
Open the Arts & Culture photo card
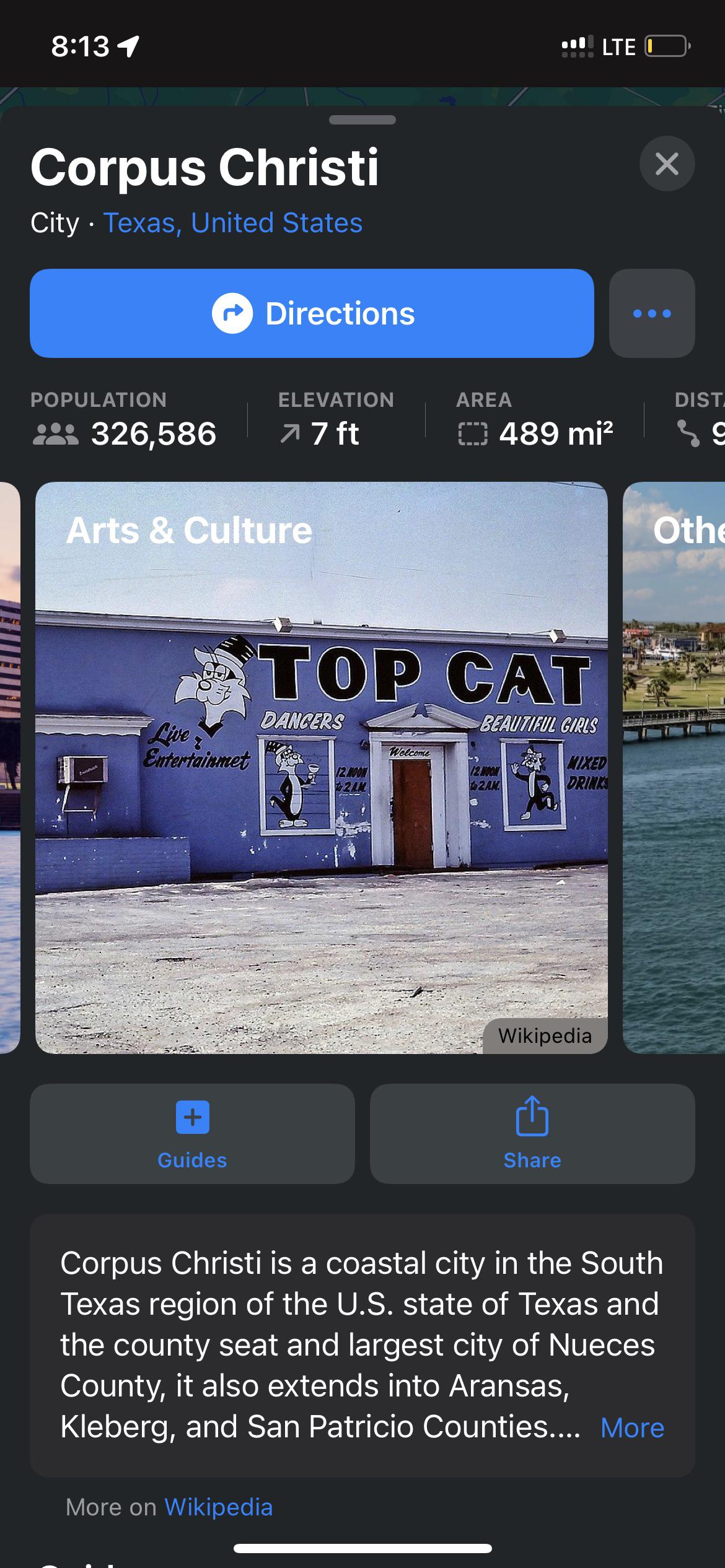click(x=321, y=768)
